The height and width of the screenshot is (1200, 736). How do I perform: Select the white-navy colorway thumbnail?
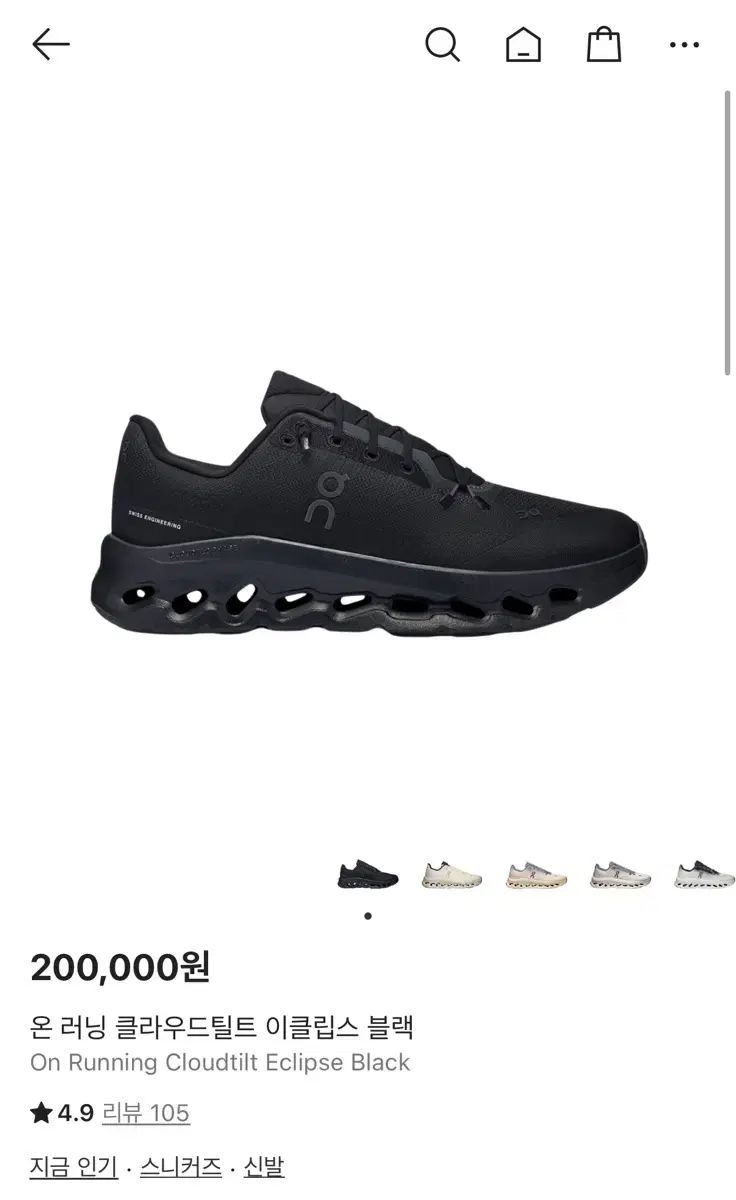[704, 873]
